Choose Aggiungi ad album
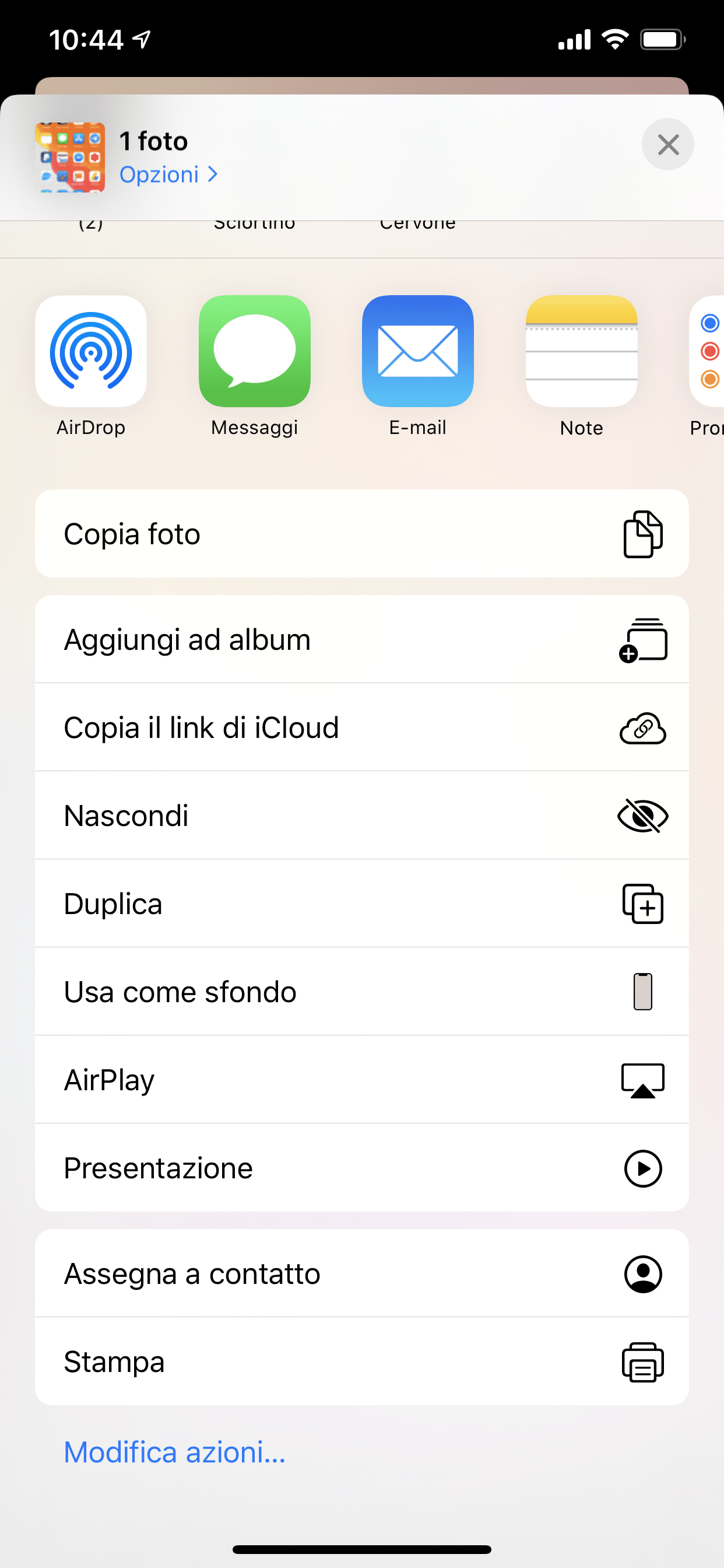 pyautogui.click(x=362, y=639)
